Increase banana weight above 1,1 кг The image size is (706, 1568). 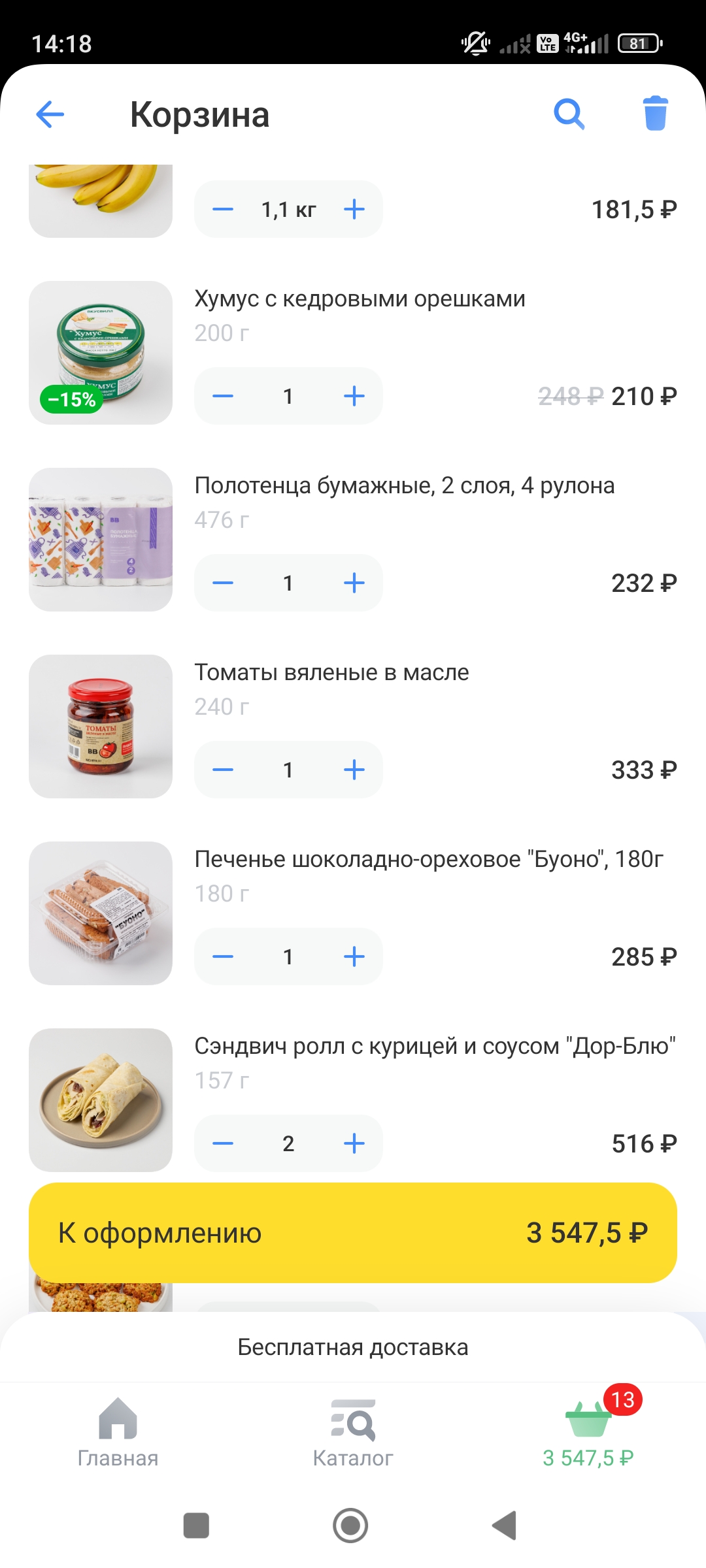(354, 210)
